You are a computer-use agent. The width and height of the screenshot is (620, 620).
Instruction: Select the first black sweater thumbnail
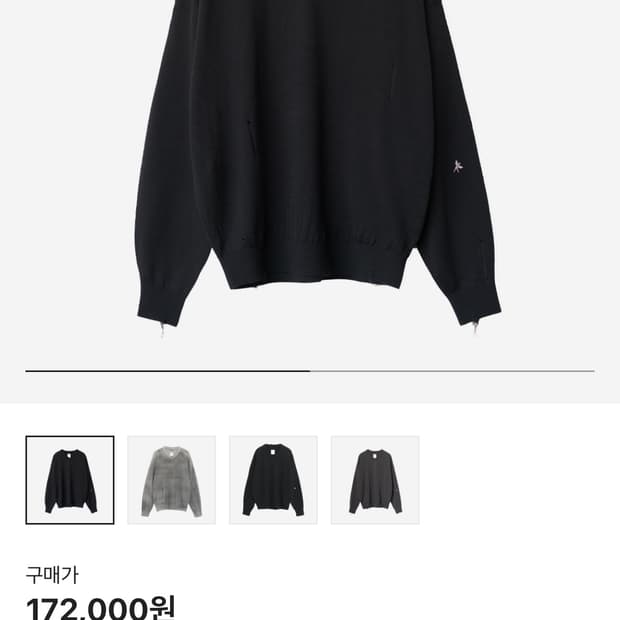coord(70,480)
